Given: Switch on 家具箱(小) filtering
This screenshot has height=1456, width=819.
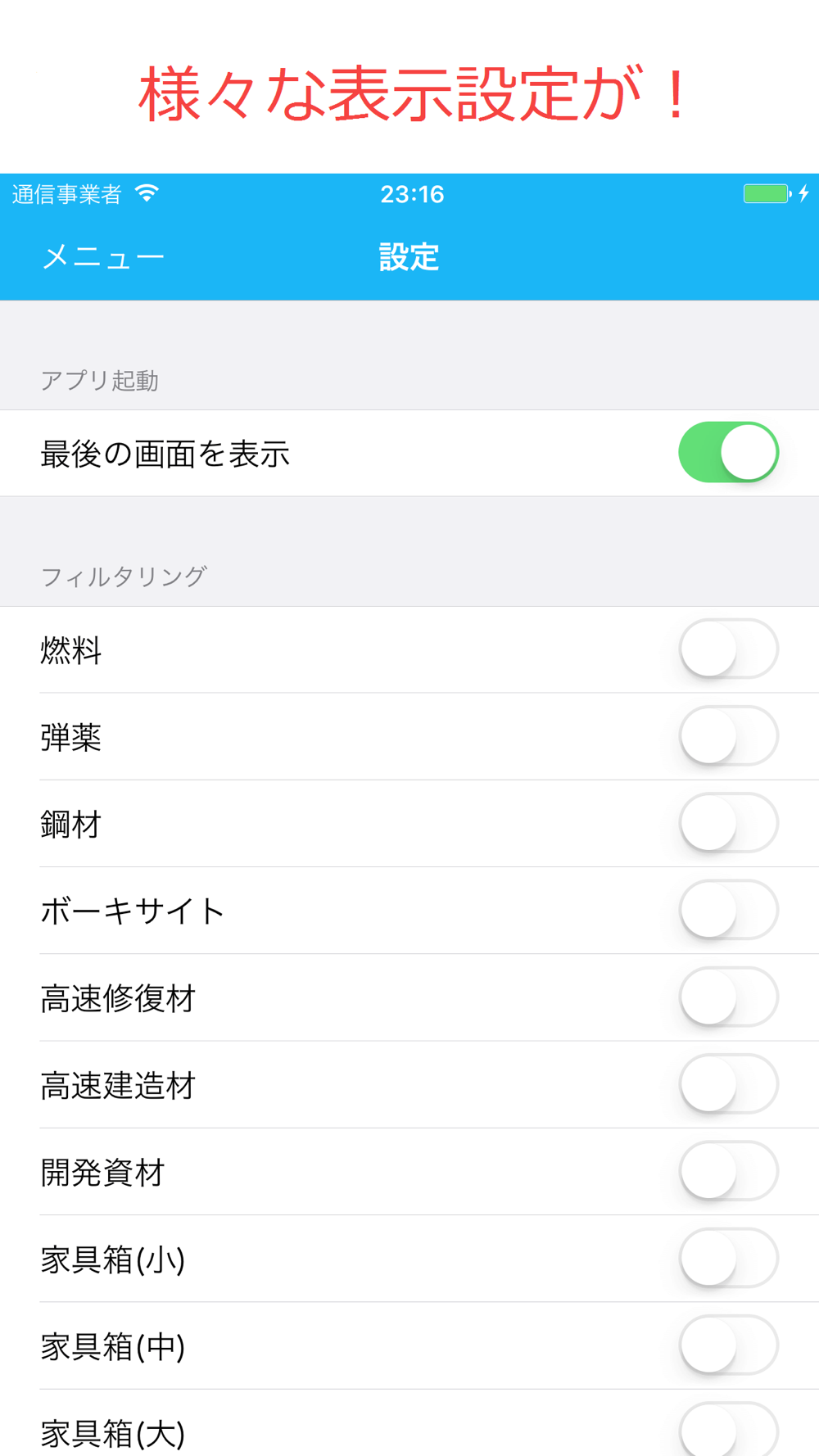Looking at the screenshot, I should [728, 1258].
